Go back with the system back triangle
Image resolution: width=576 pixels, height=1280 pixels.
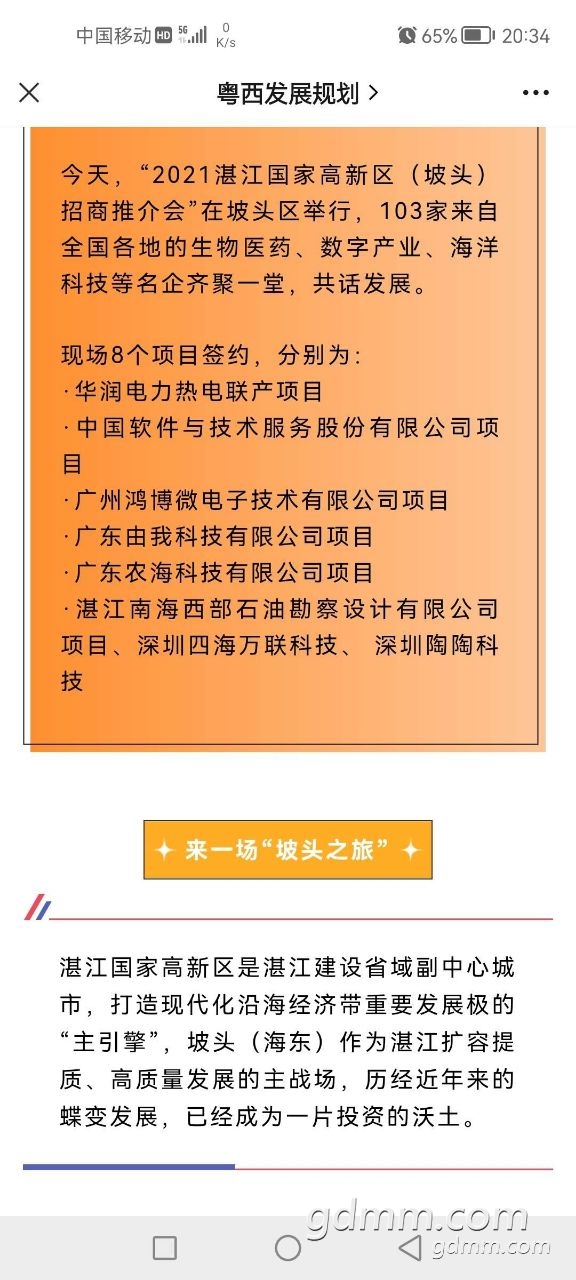(x=410, y=1247)
